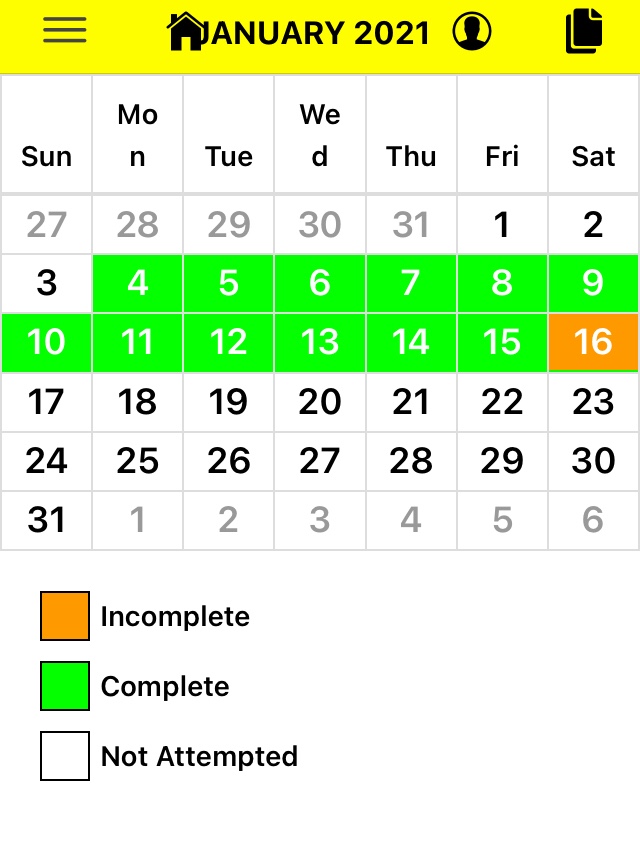Viewport: 640px width, 847px height.
Task: Tap date 15 marked complete
Action: [502, 342]
